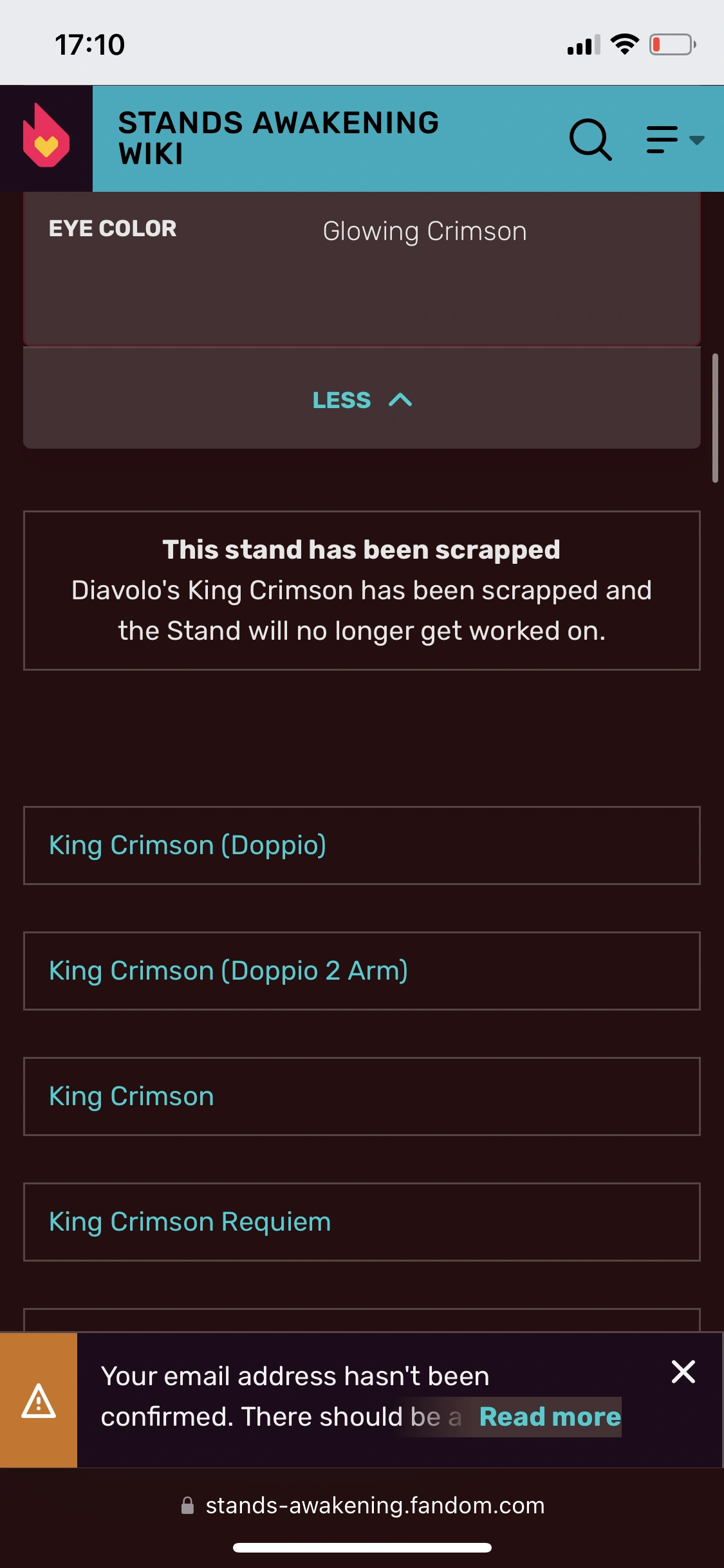Viewport: 724px width, 1568px height.
Task: Select the King Crimson entry
Action: pyautogui.click(x=131, y=1096)
